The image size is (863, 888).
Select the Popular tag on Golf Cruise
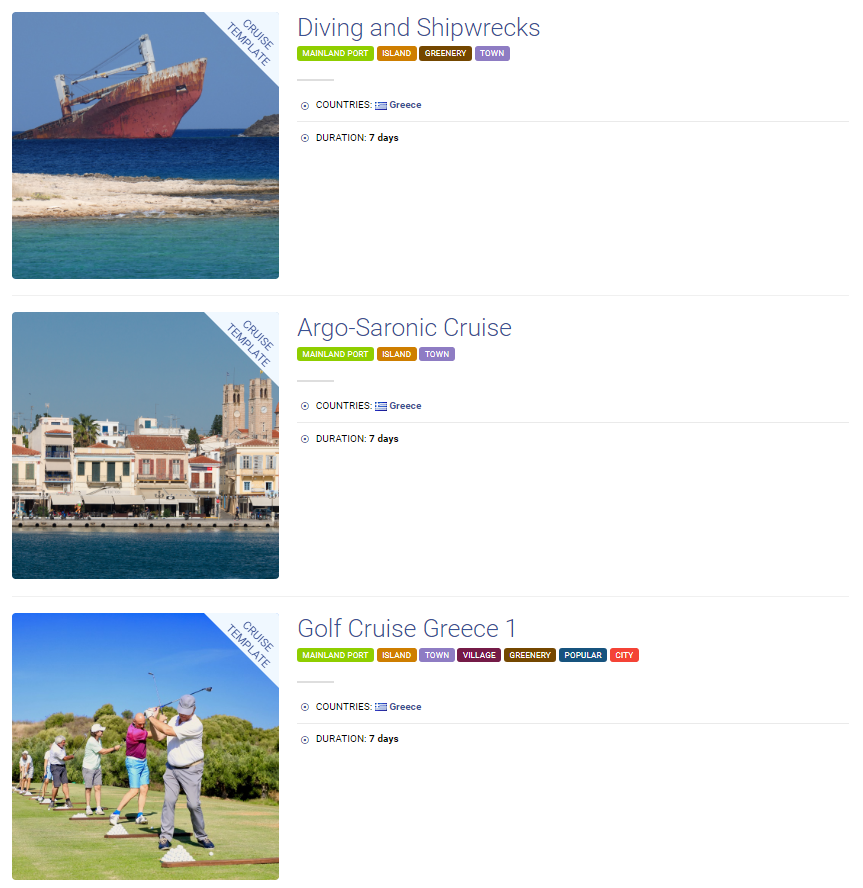coord(582,656)
